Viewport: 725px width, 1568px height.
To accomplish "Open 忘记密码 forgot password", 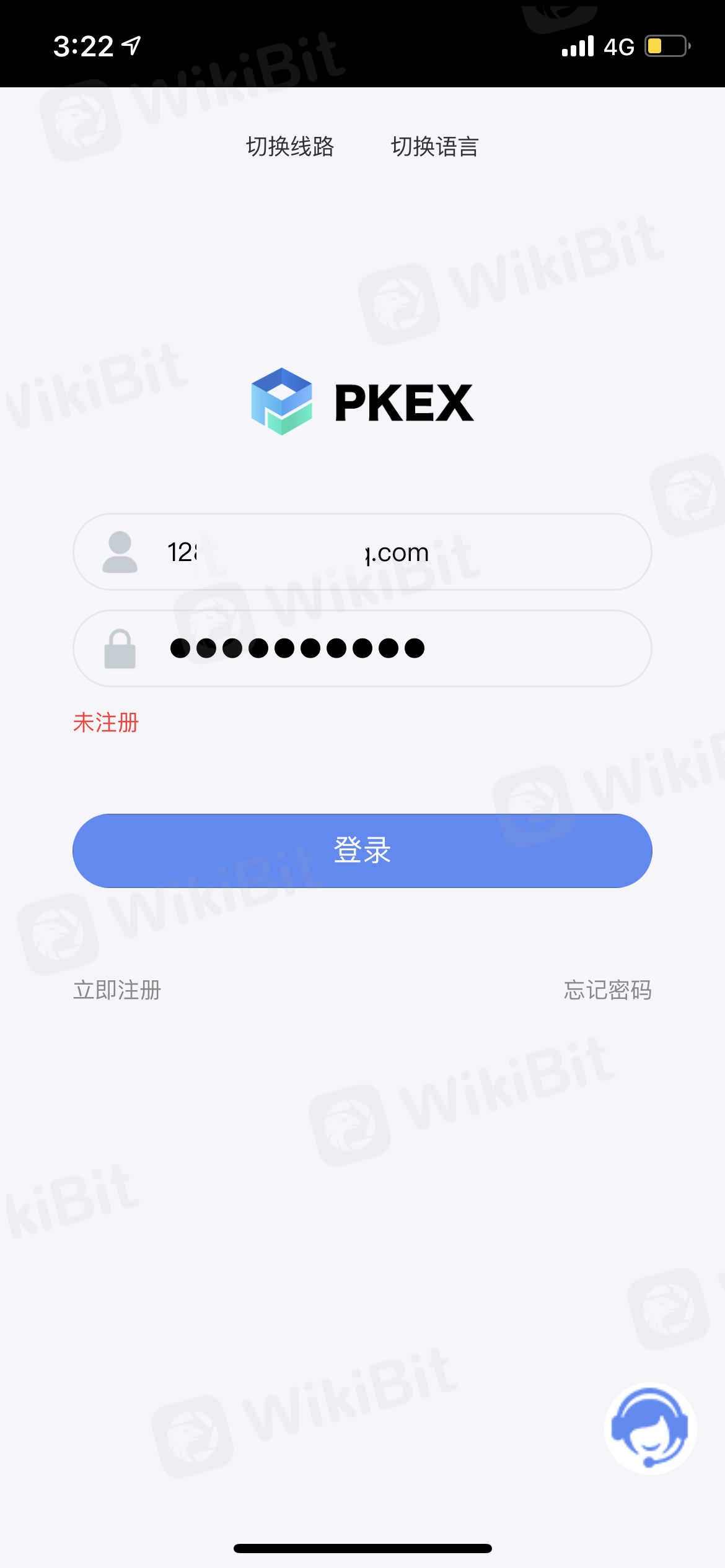I will (607, 990).
